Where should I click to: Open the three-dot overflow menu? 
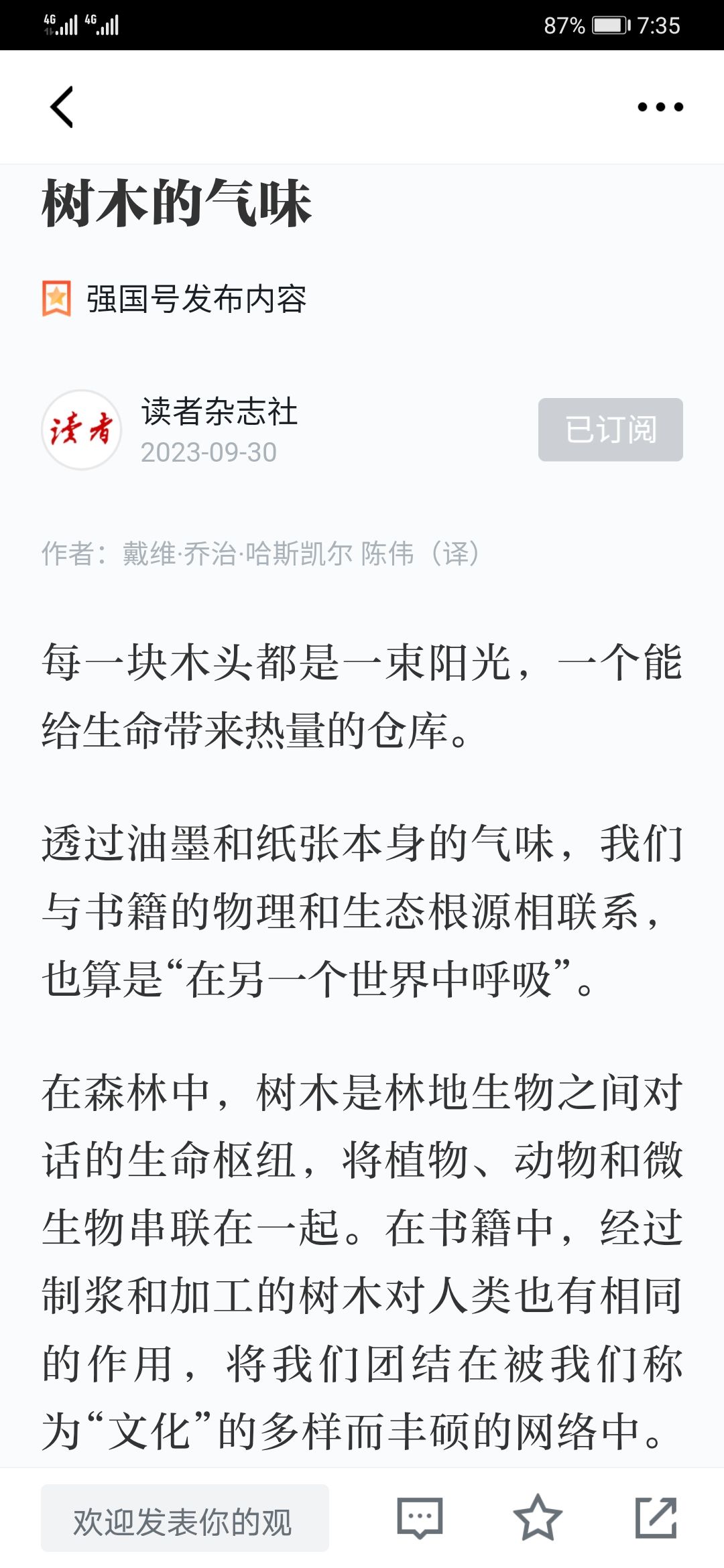(x=660, y=107)
